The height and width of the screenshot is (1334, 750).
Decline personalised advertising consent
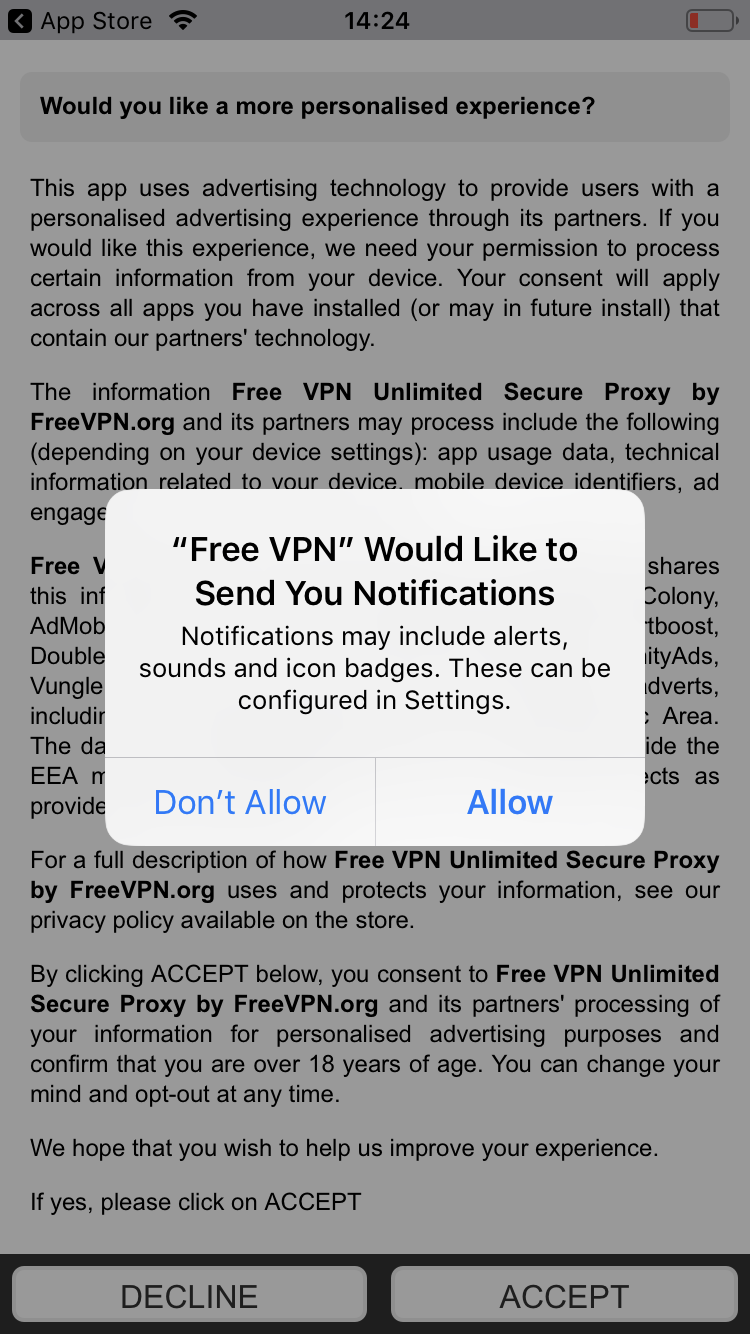click(x=189, y=1296)
